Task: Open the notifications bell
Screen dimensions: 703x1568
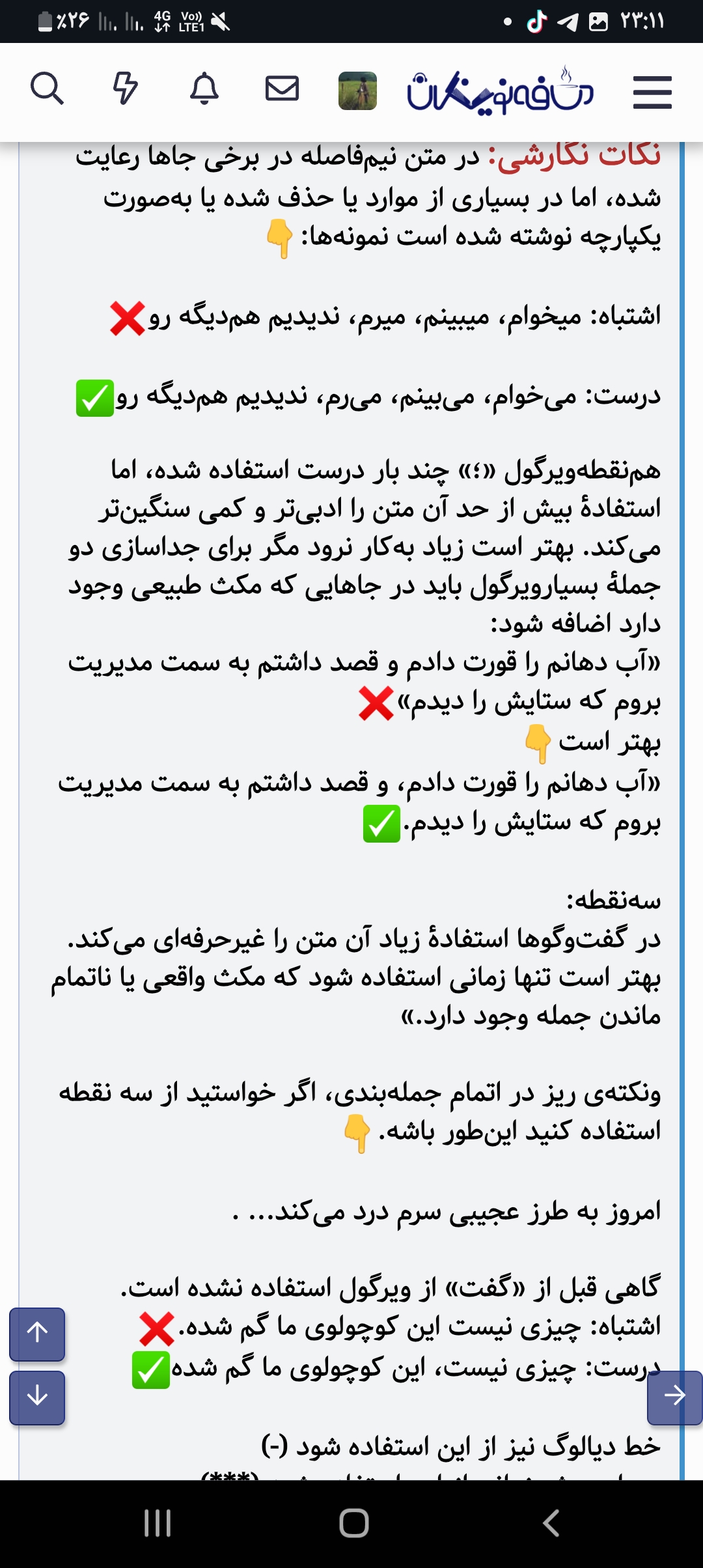Action: tap(204, 89)
